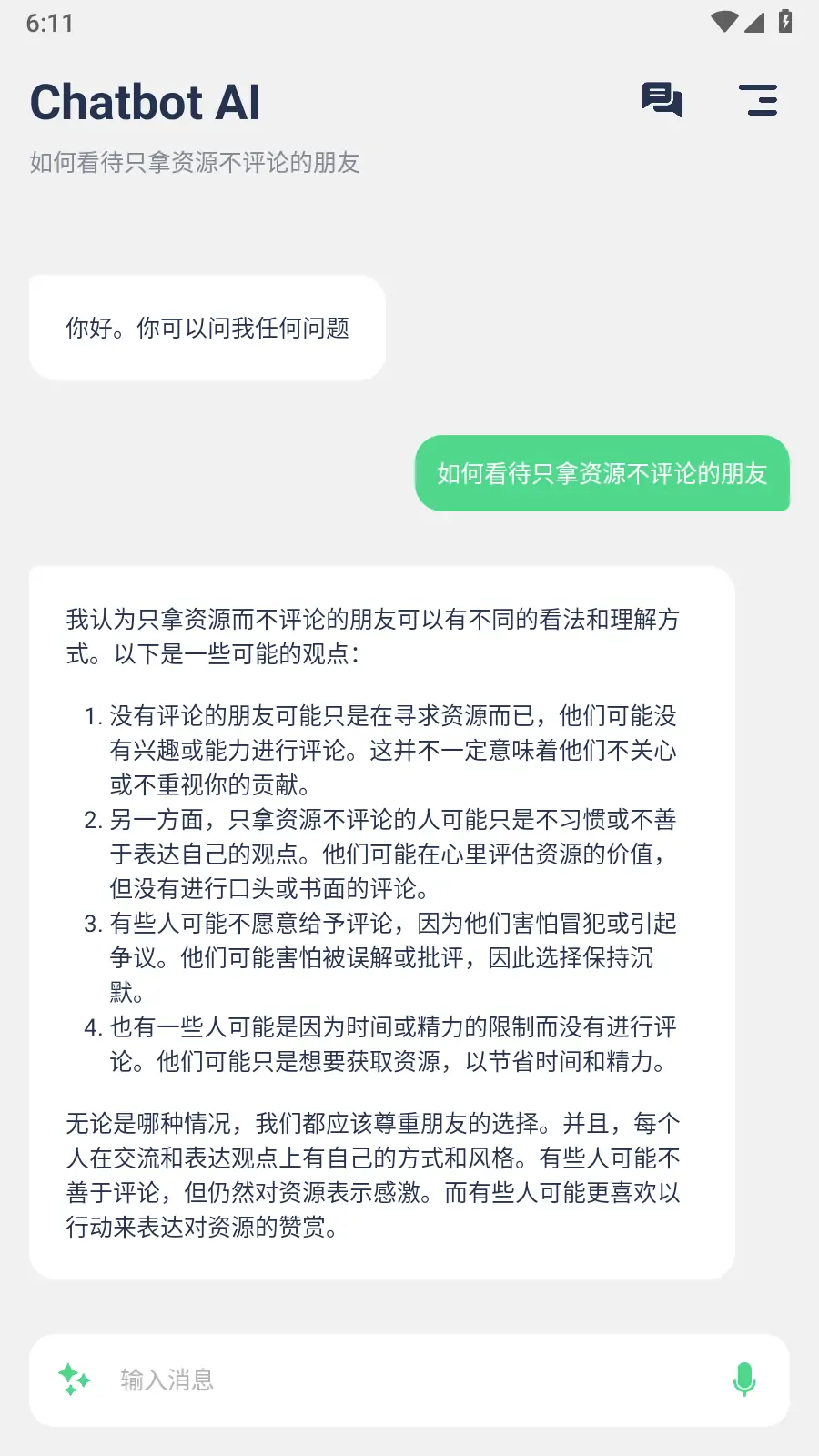Screen dimensions: 819x1456
Task: Open a new chat conversation icon
Action: click(662, 100)
